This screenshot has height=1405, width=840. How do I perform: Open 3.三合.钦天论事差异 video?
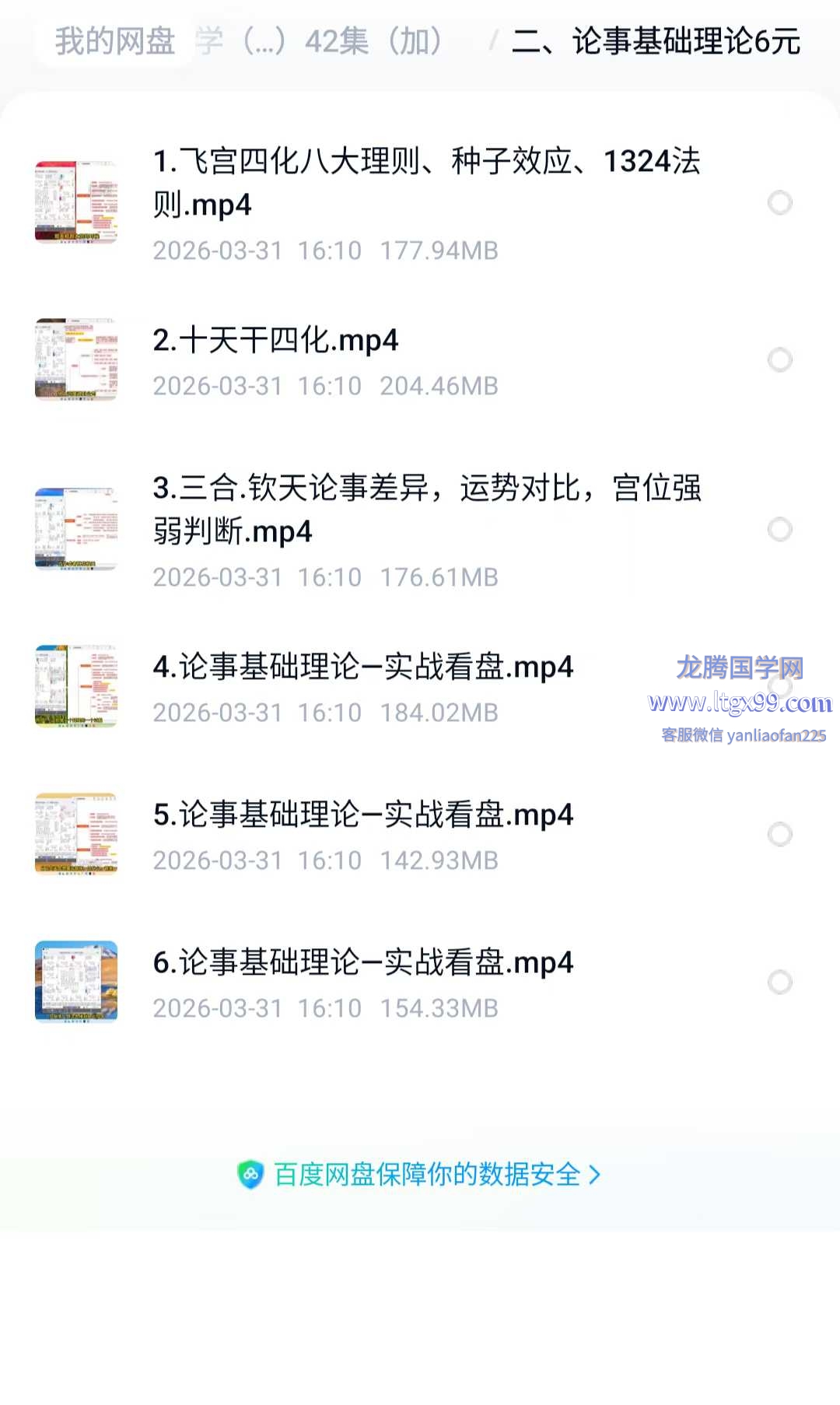click(x=426, y=510)
